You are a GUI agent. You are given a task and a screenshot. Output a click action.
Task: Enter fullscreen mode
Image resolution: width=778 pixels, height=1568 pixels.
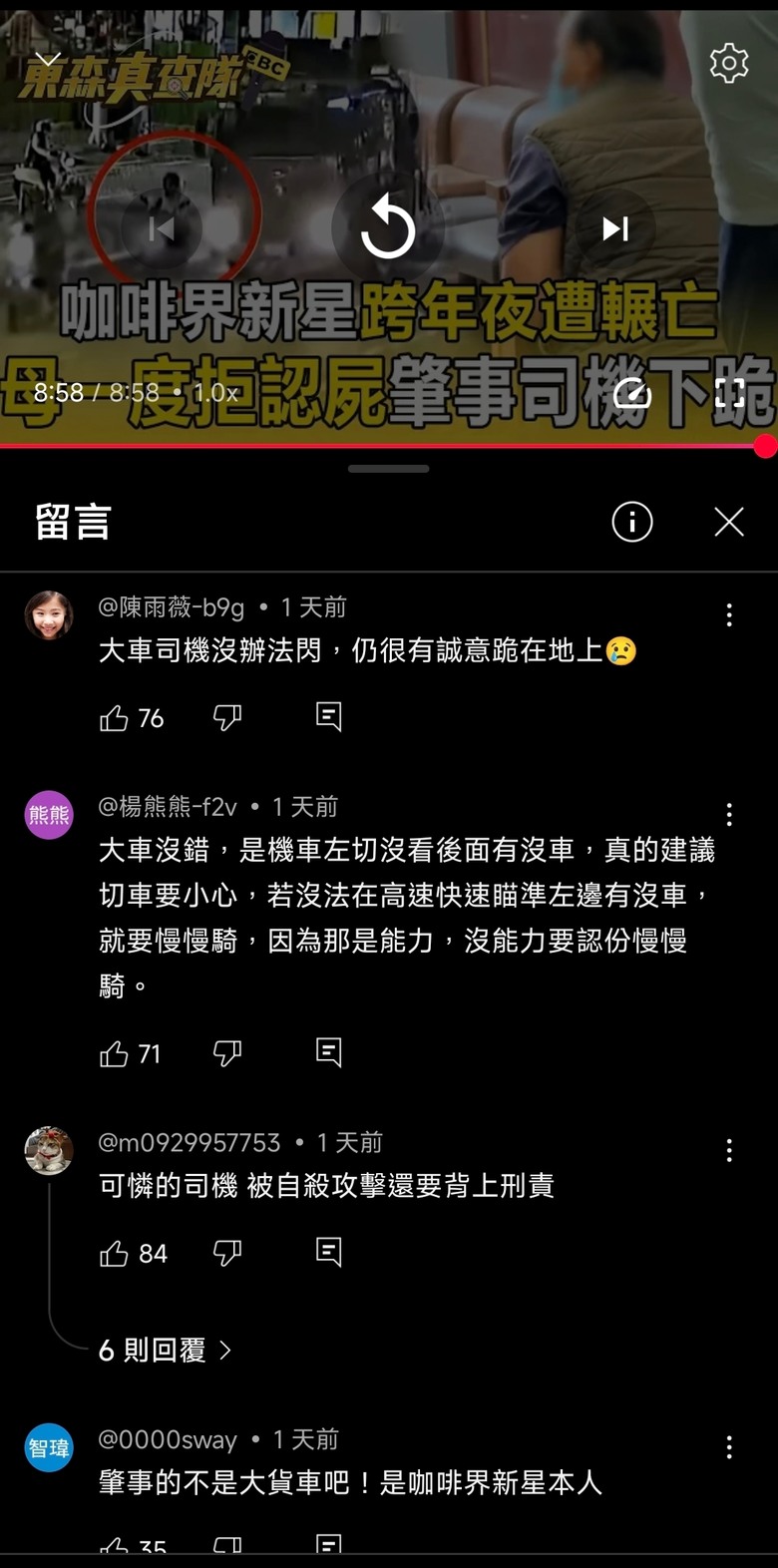pyautogui.click(x=729, y=393)
